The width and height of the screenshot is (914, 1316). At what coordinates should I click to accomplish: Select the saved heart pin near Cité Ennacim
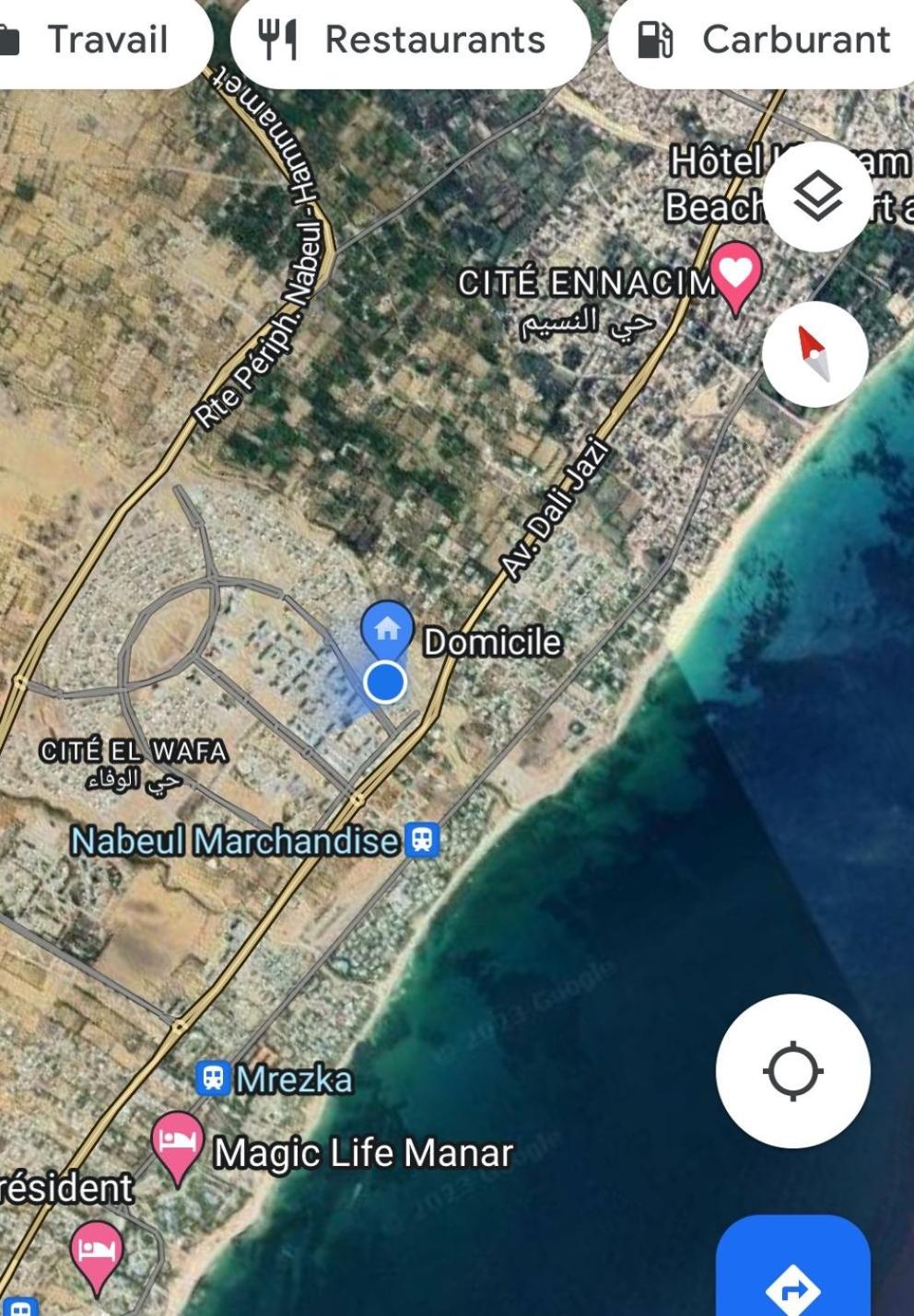tap(734, 273)
